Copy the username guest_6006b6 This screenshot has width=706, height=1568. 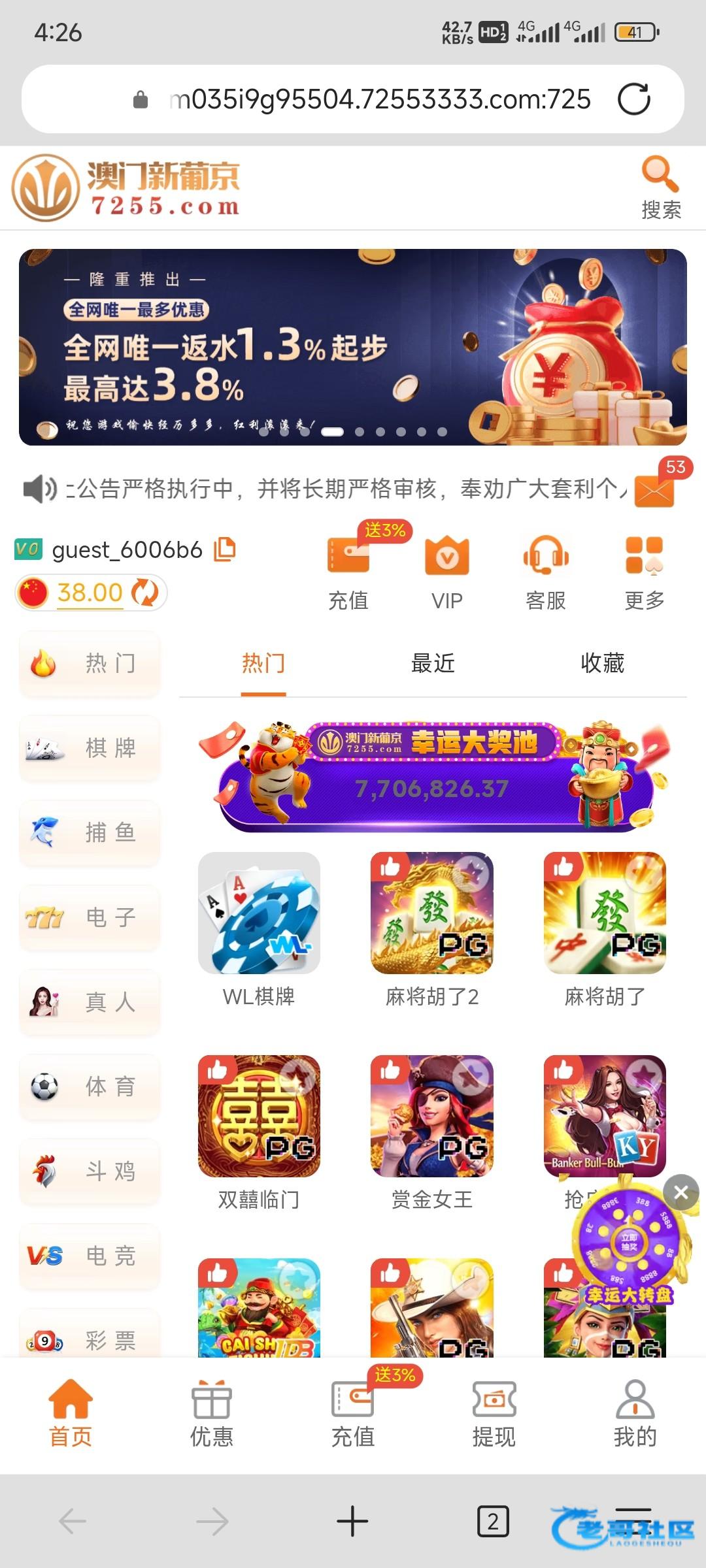[x=225, y=549]
